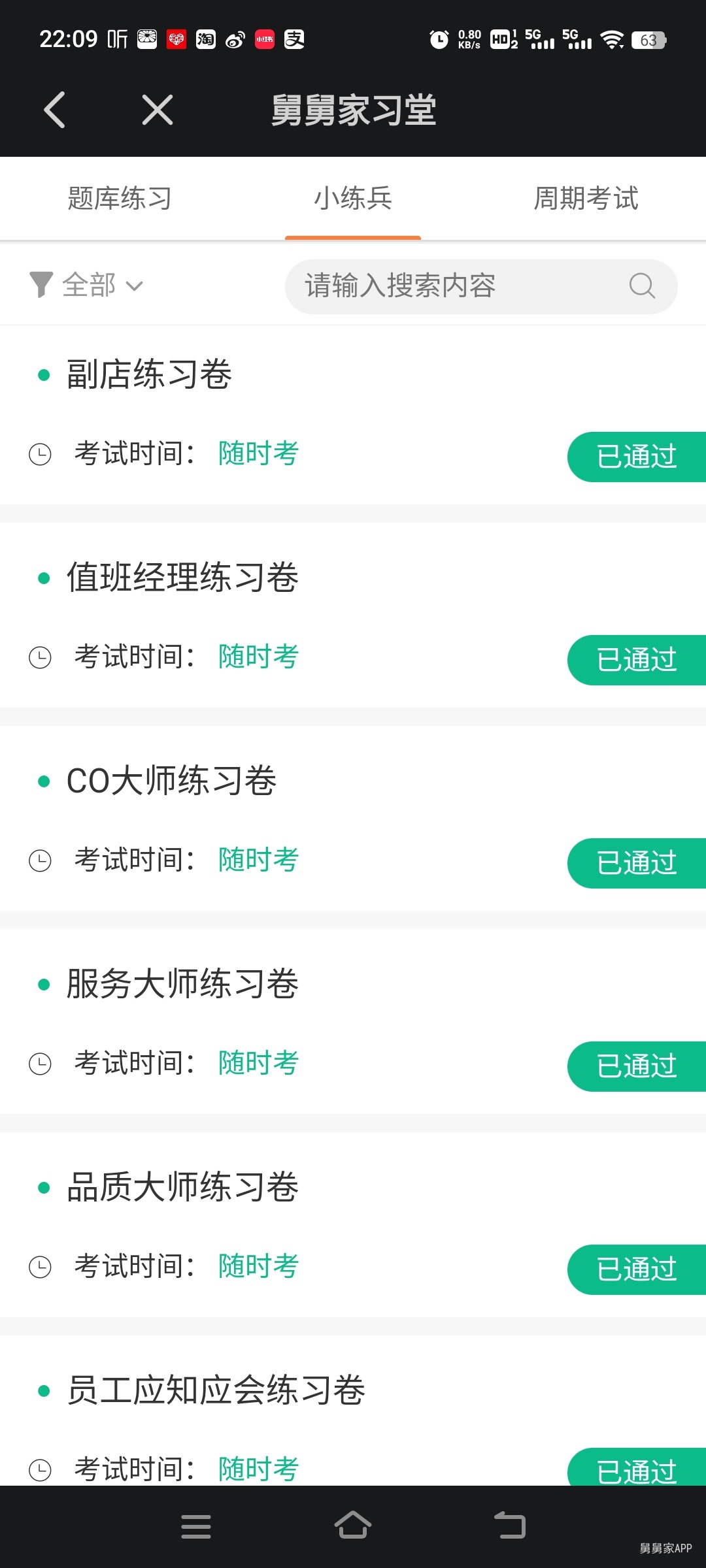Close the 舅舅家习堂 page
706x1568 pixels.
click(x=158, y=110)
